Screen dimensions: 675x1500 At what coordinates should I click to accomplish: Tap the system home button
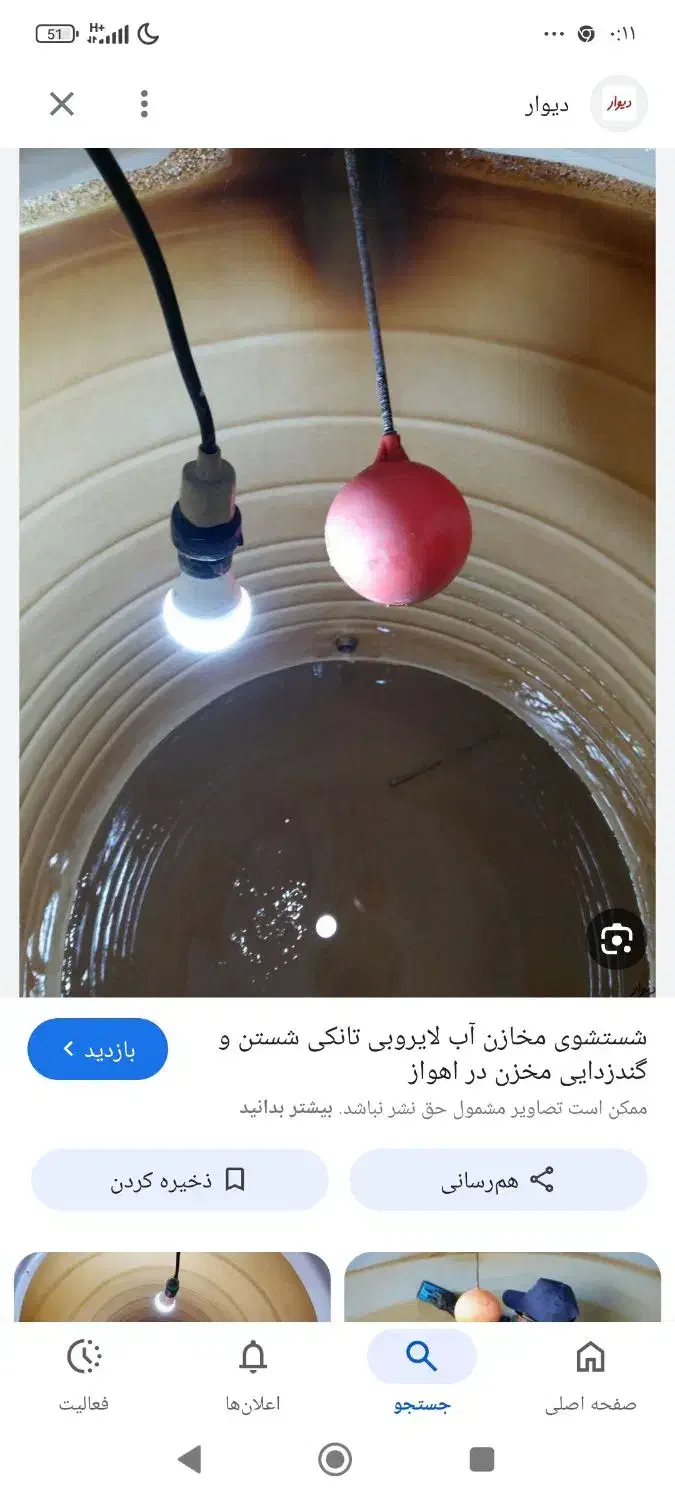tap(335, 1460)
